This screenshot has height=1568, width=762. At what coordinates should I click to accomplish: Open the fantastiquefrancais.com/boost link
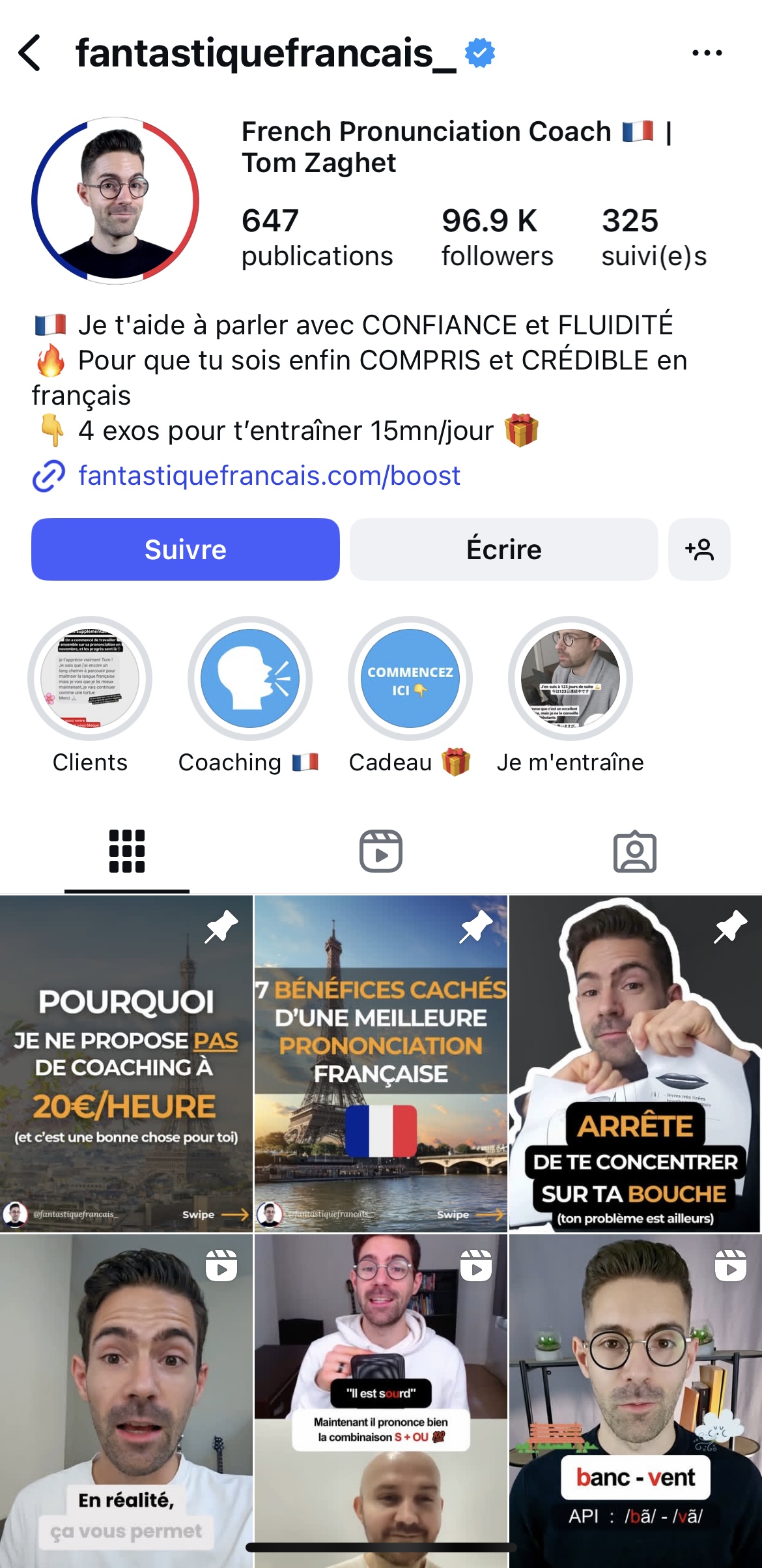click(268, 476)
